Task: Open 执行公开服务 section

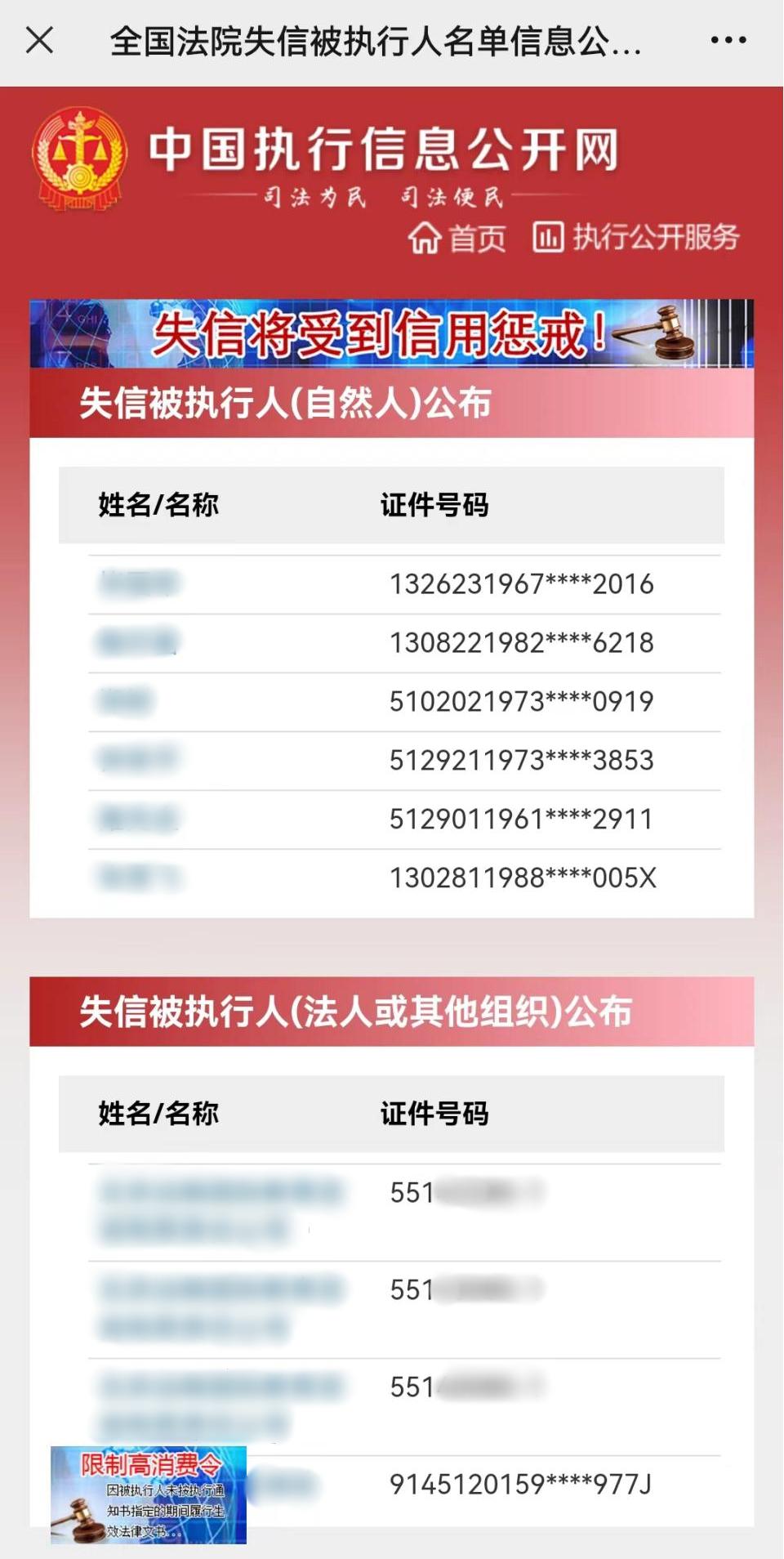Action: point(636,237)
